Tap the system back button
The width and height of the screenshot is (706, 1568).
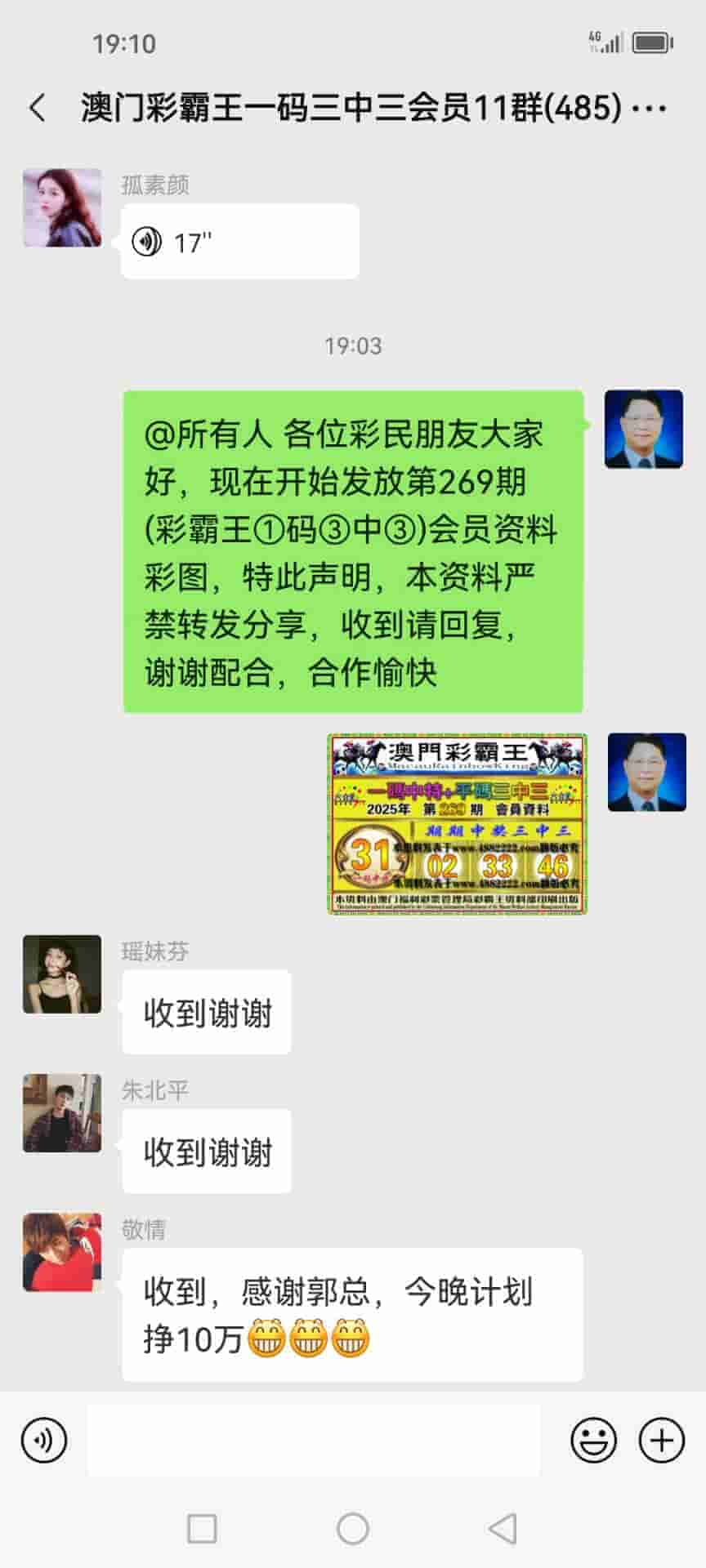click(502, 1528)
